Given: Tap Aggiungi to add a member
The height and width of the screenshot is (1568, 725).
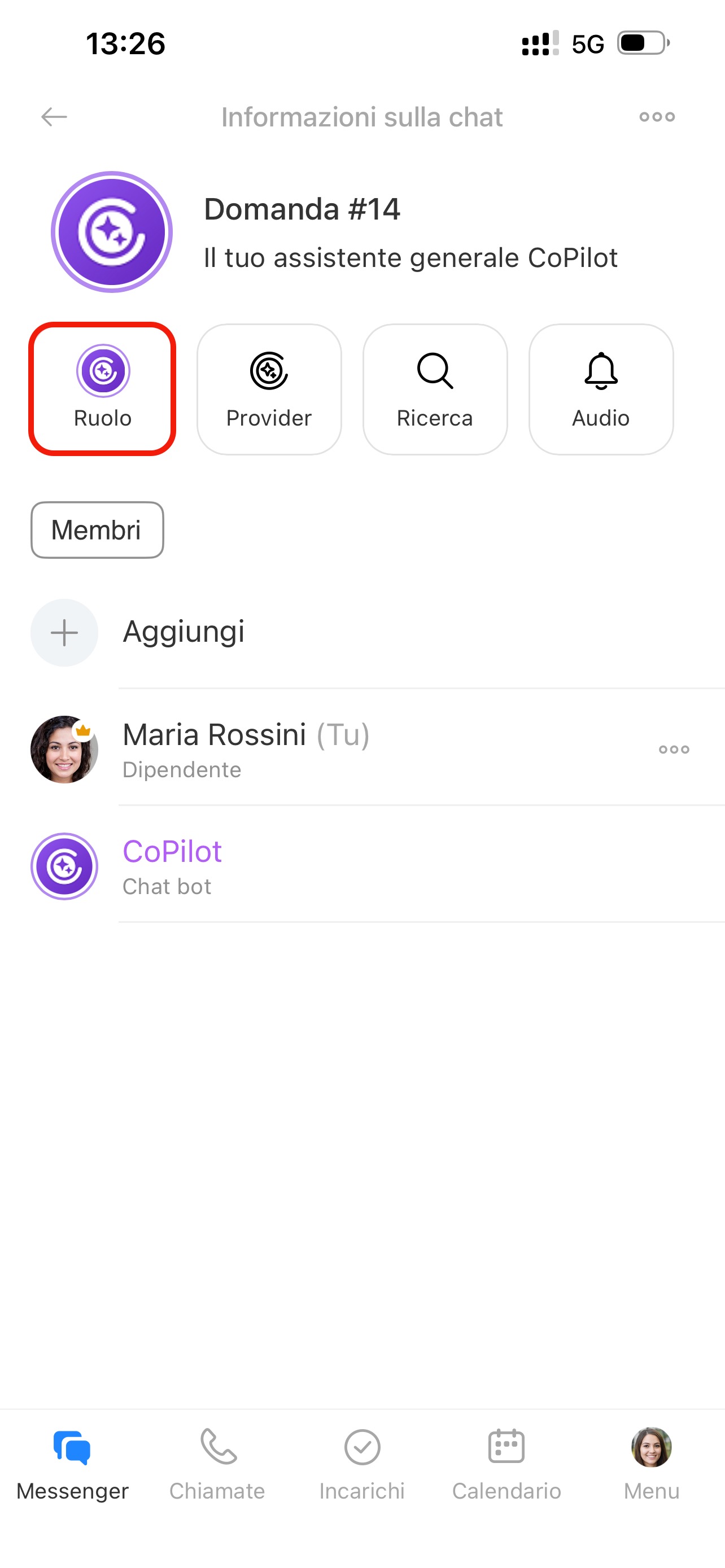Looking at the screenshot, I should click(182, 632).
